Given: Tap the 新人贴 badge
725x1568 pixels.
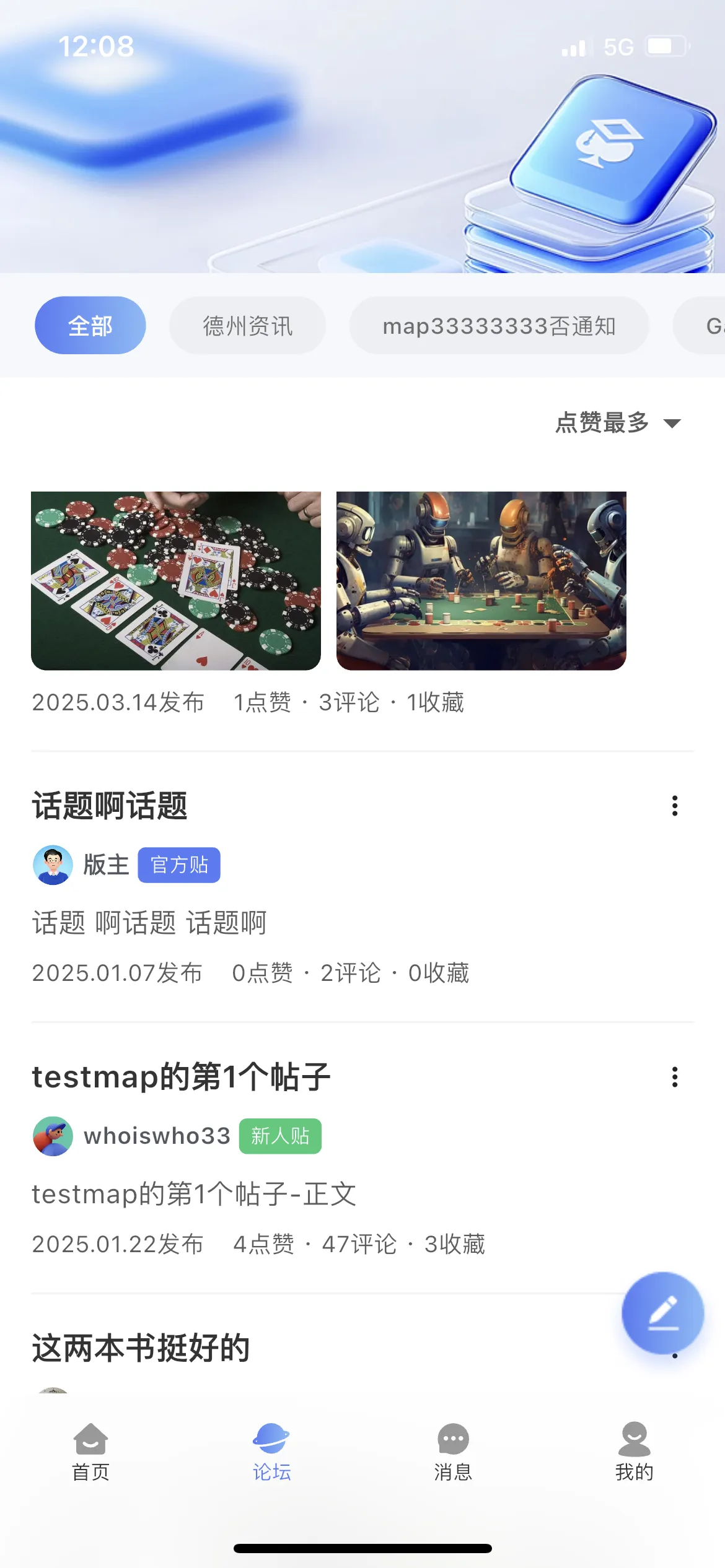Looking at the screenshot, I should (x=279, y=1135).
